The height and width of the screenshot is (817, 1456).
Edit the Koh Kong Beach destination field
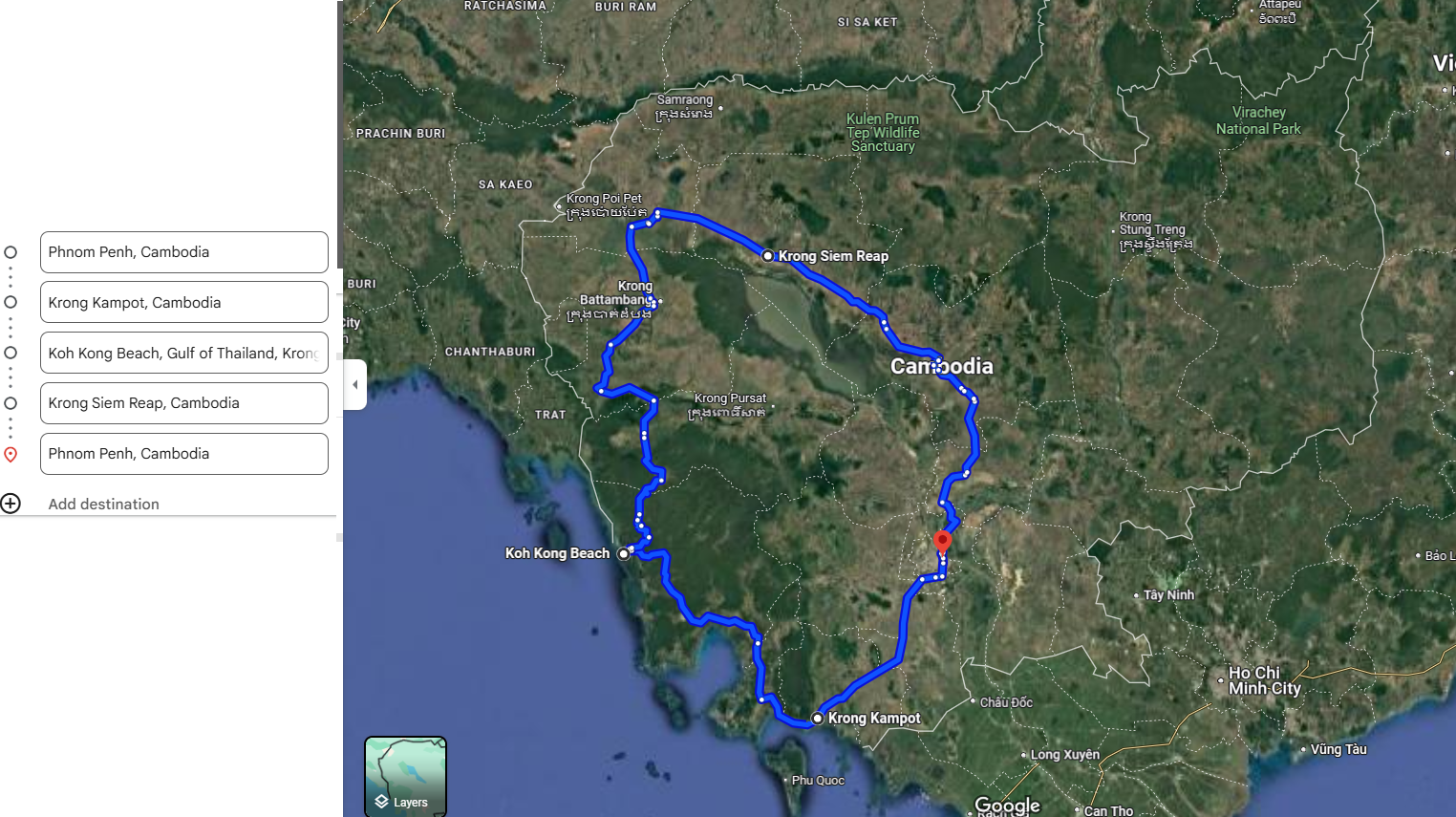click(183, 354)
